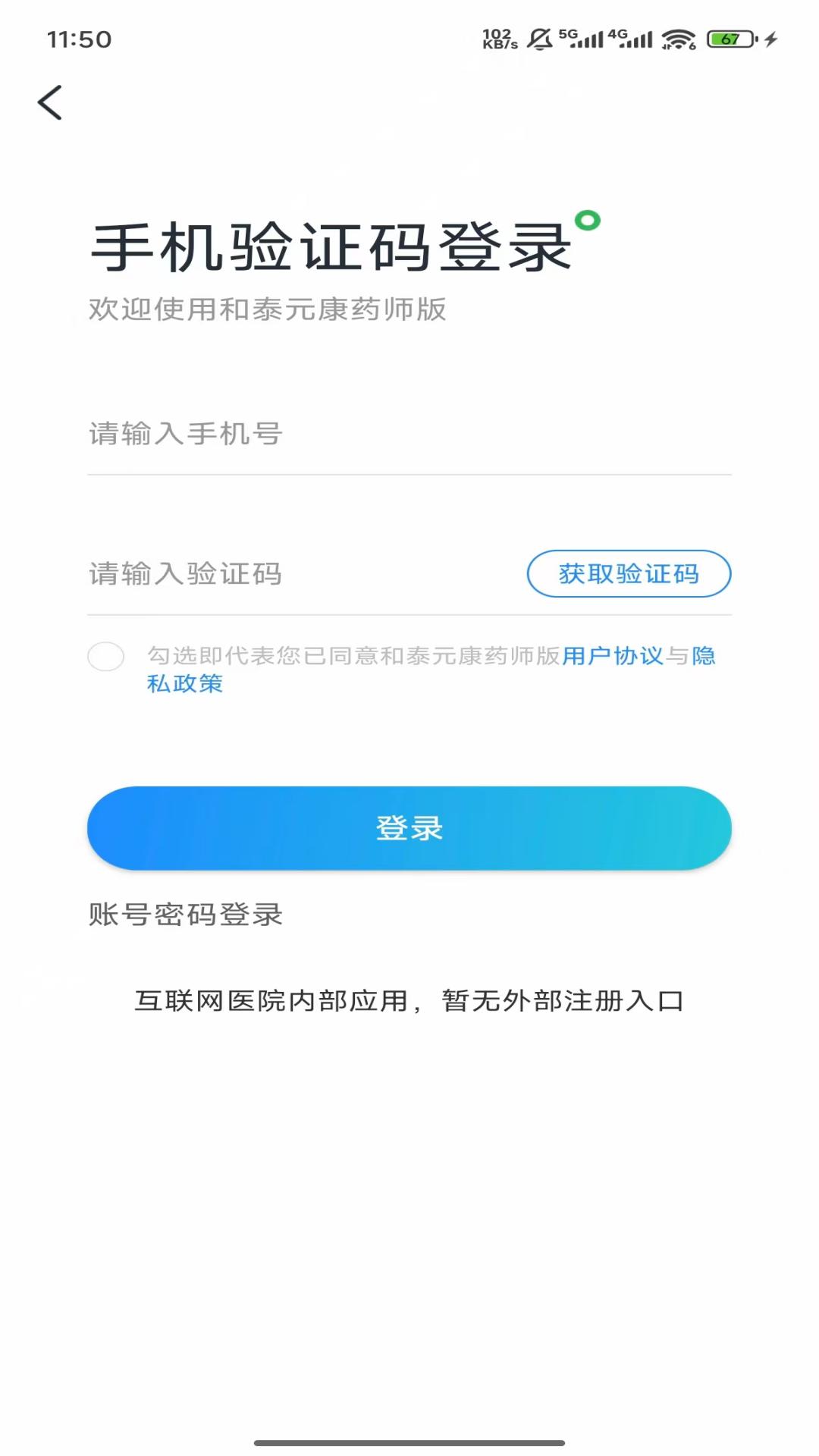Tap the 5G signal strength icon

coord(581,36)
